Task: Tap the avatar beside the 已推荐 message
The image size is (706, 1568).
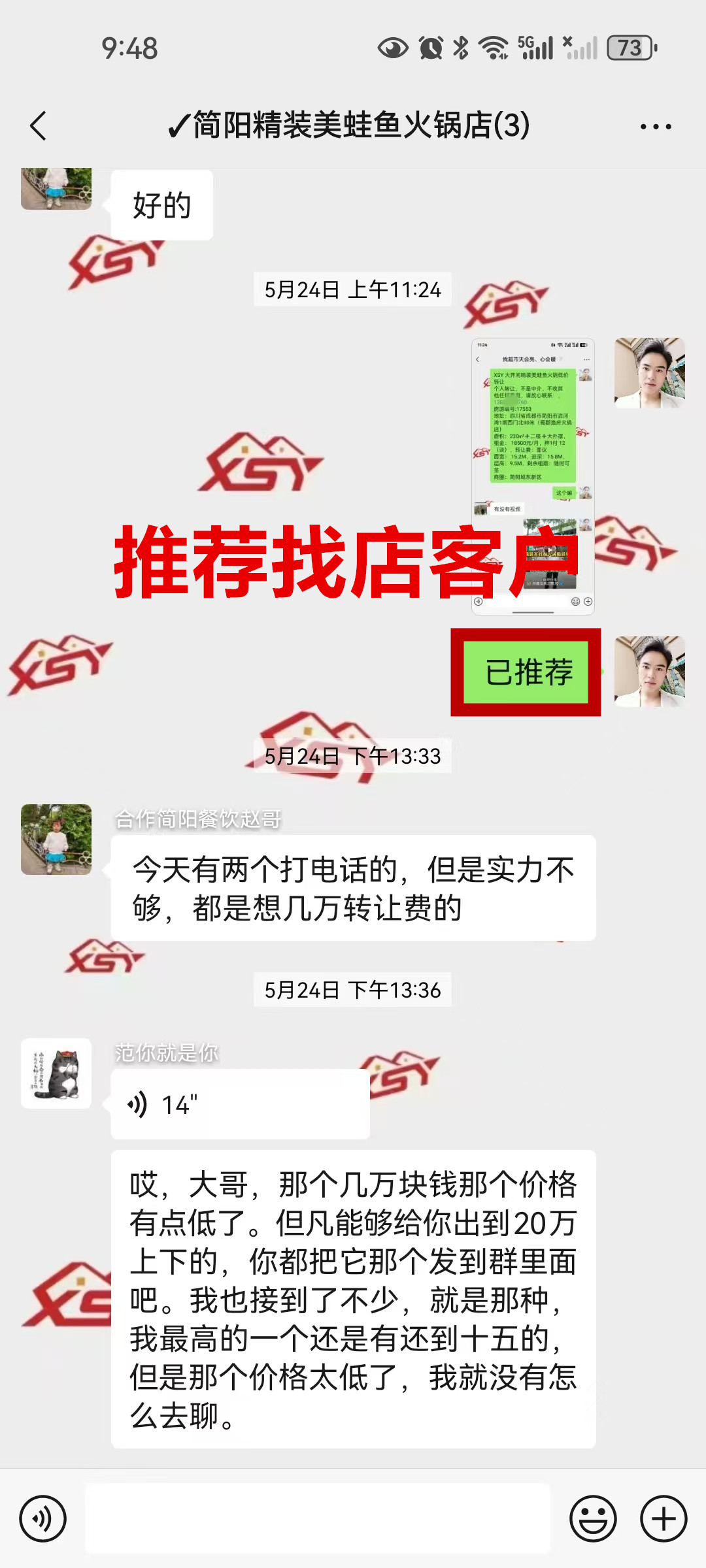Action: (x=649, y=672)
